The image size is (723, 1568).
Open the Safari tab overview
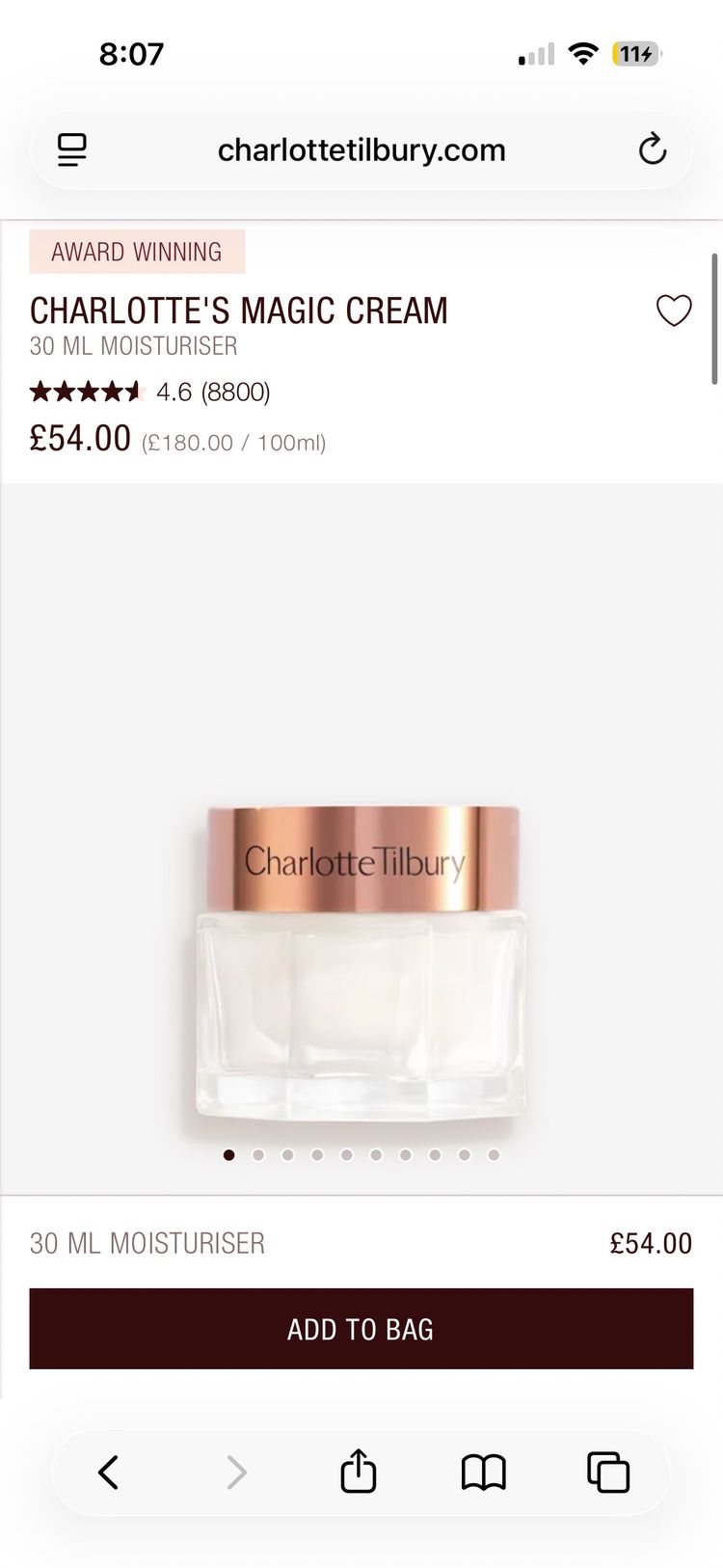606,1473
